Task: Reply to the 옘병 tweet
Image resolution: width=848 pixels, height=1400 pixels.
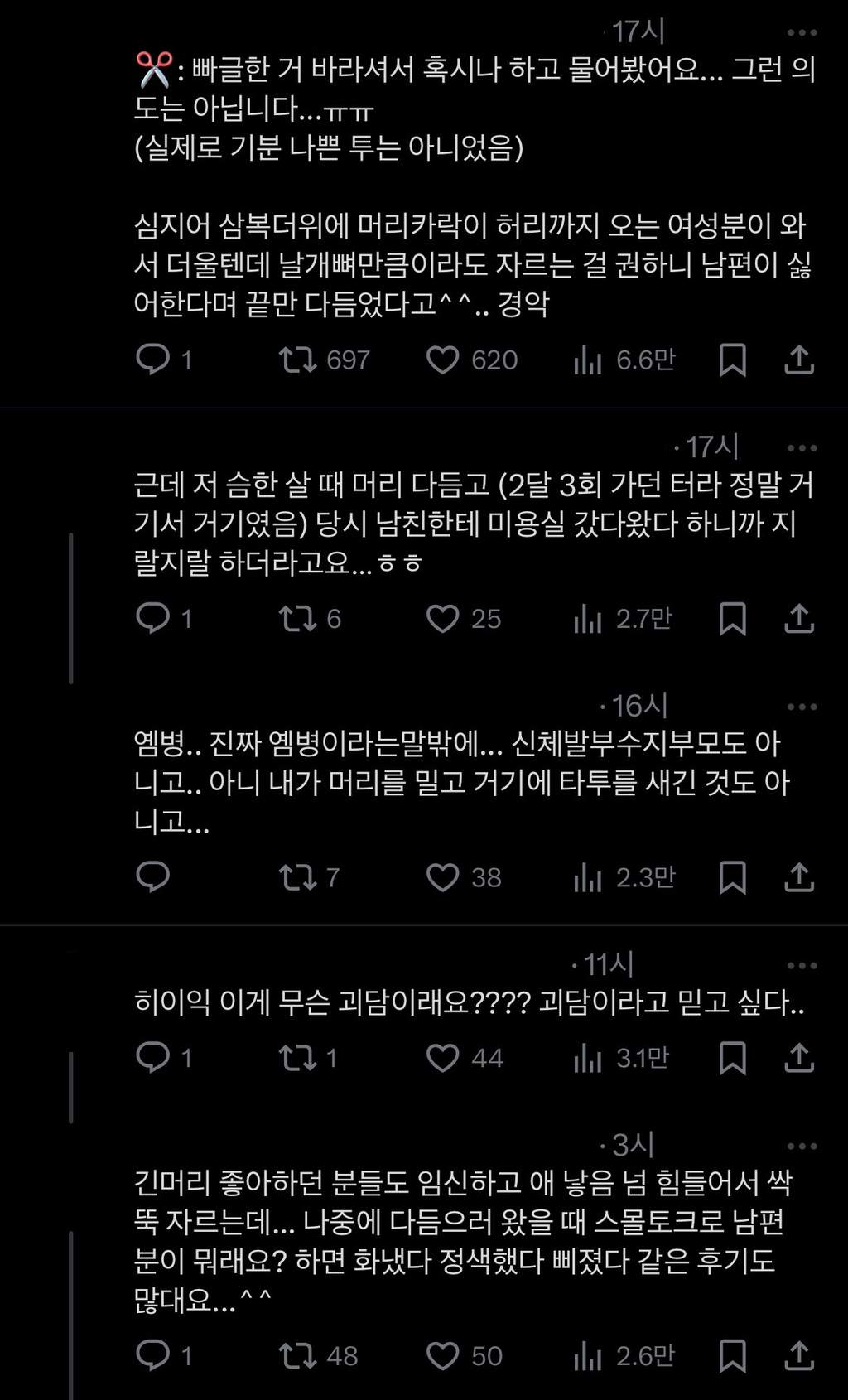Action: 152,877
